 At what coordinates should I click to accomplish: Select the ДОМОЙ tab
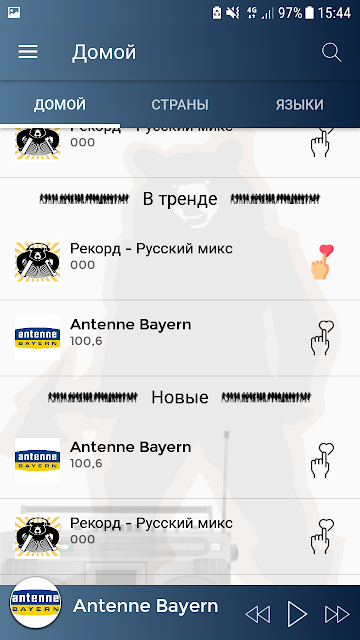point(60,105)
